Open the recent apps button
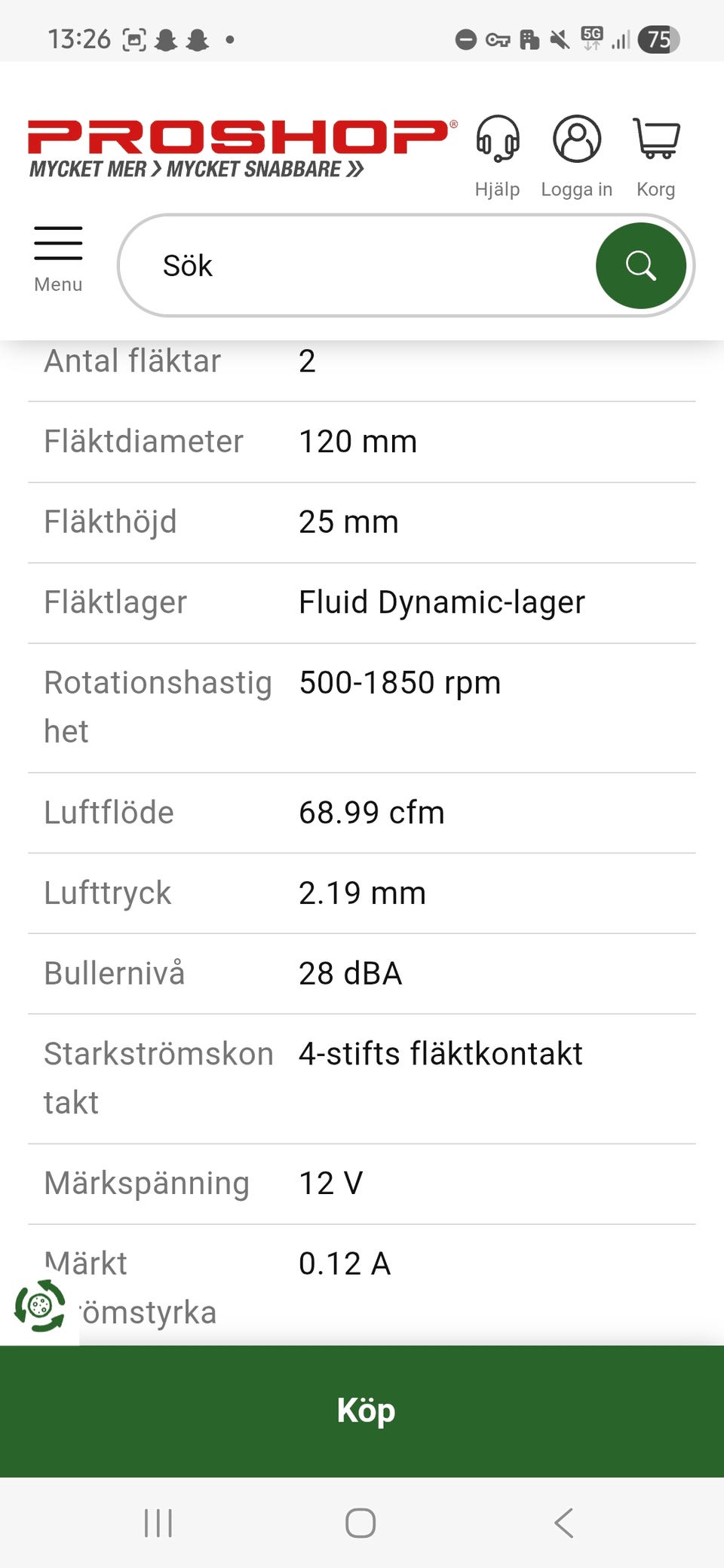724x1568 pixels. [156, 1523]
